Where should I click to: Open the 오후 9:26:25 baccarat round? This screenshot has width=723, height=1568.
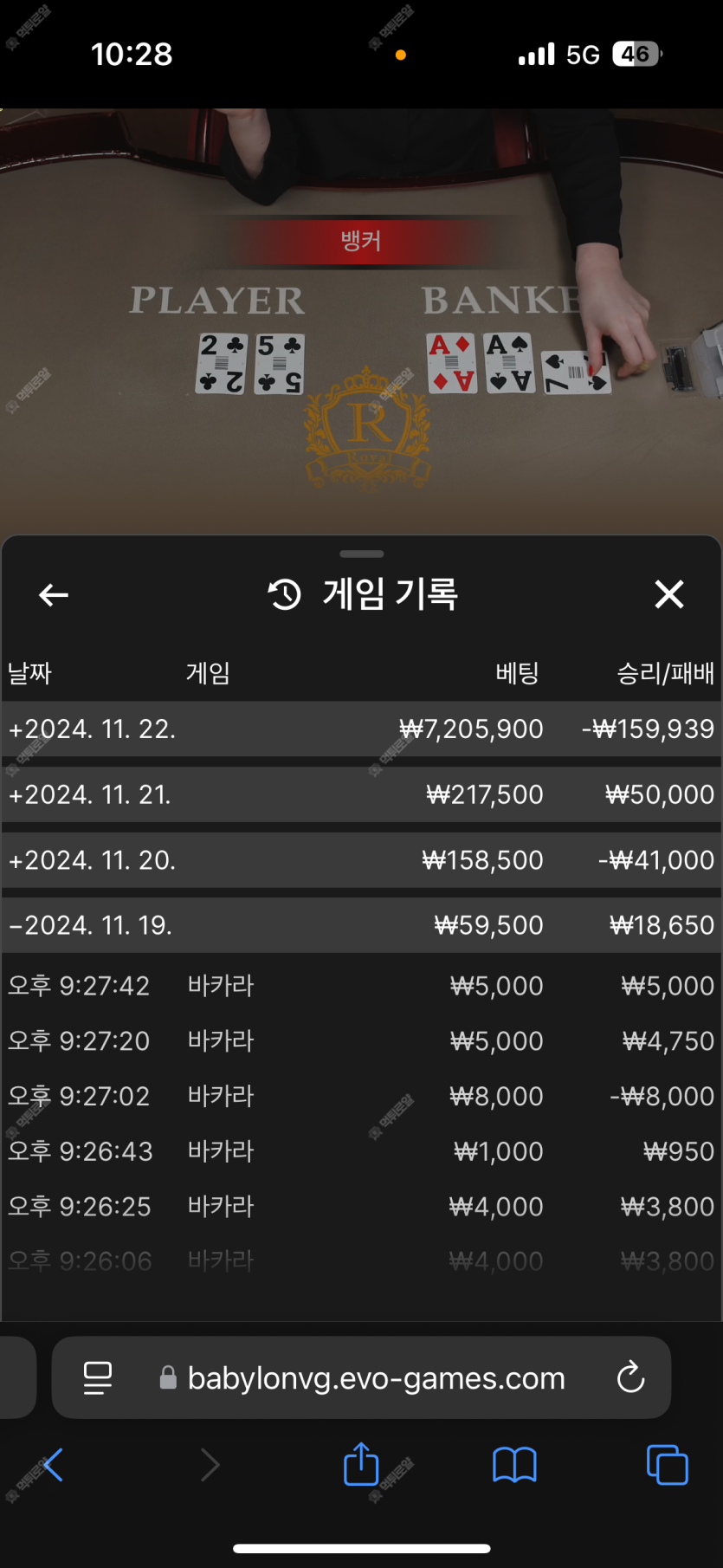click(360, 1206)
